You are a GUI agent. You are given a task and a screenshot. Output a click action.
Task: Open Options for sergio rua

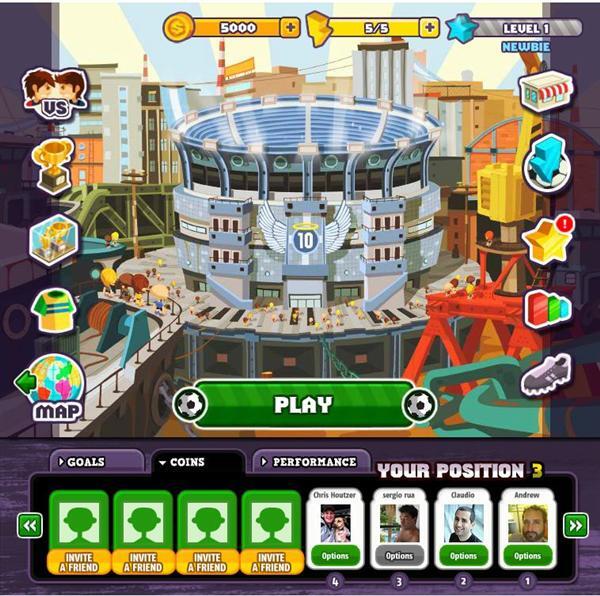pyautogui.click(x=399, y=556)
